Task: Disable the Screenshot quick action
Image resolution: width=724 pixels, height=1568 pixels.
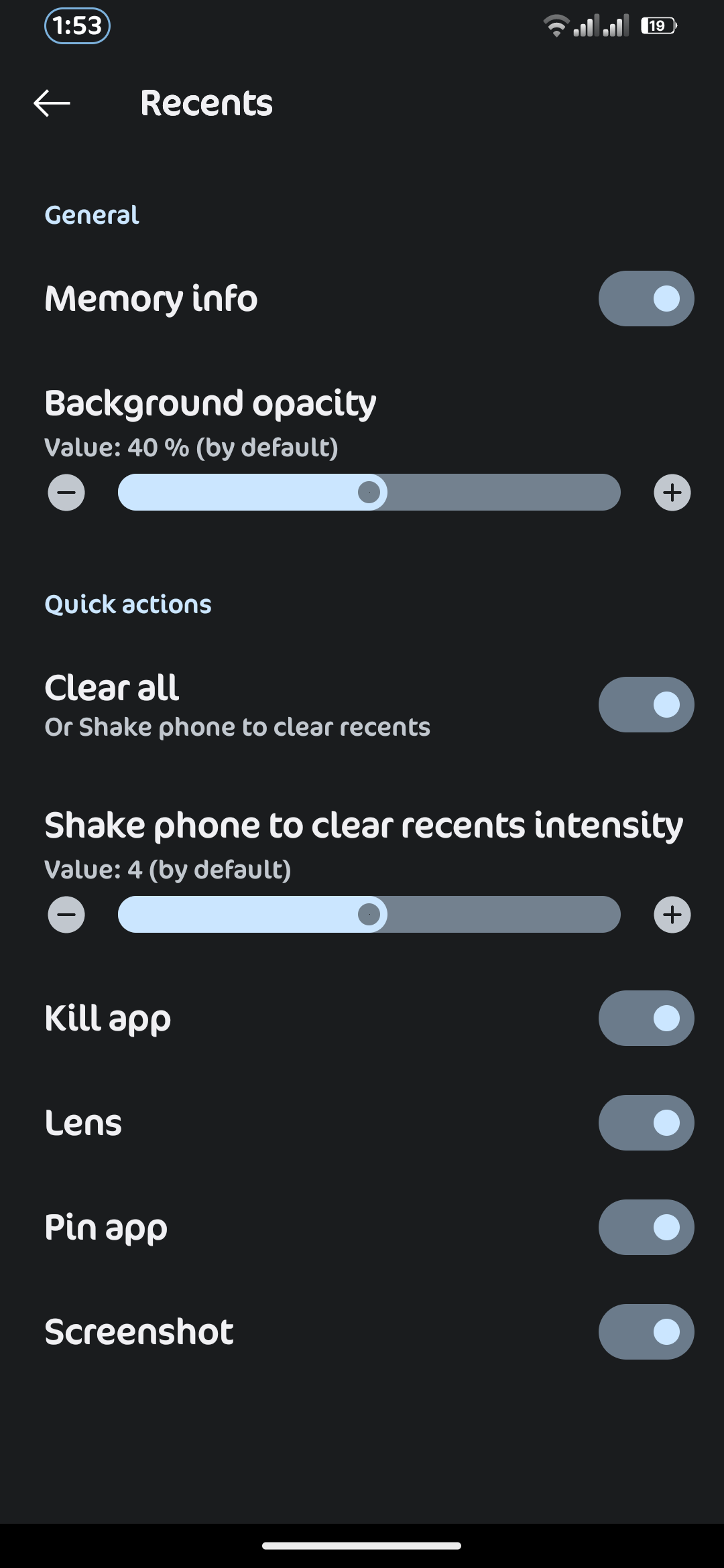Action: [x=646, y=1331]
